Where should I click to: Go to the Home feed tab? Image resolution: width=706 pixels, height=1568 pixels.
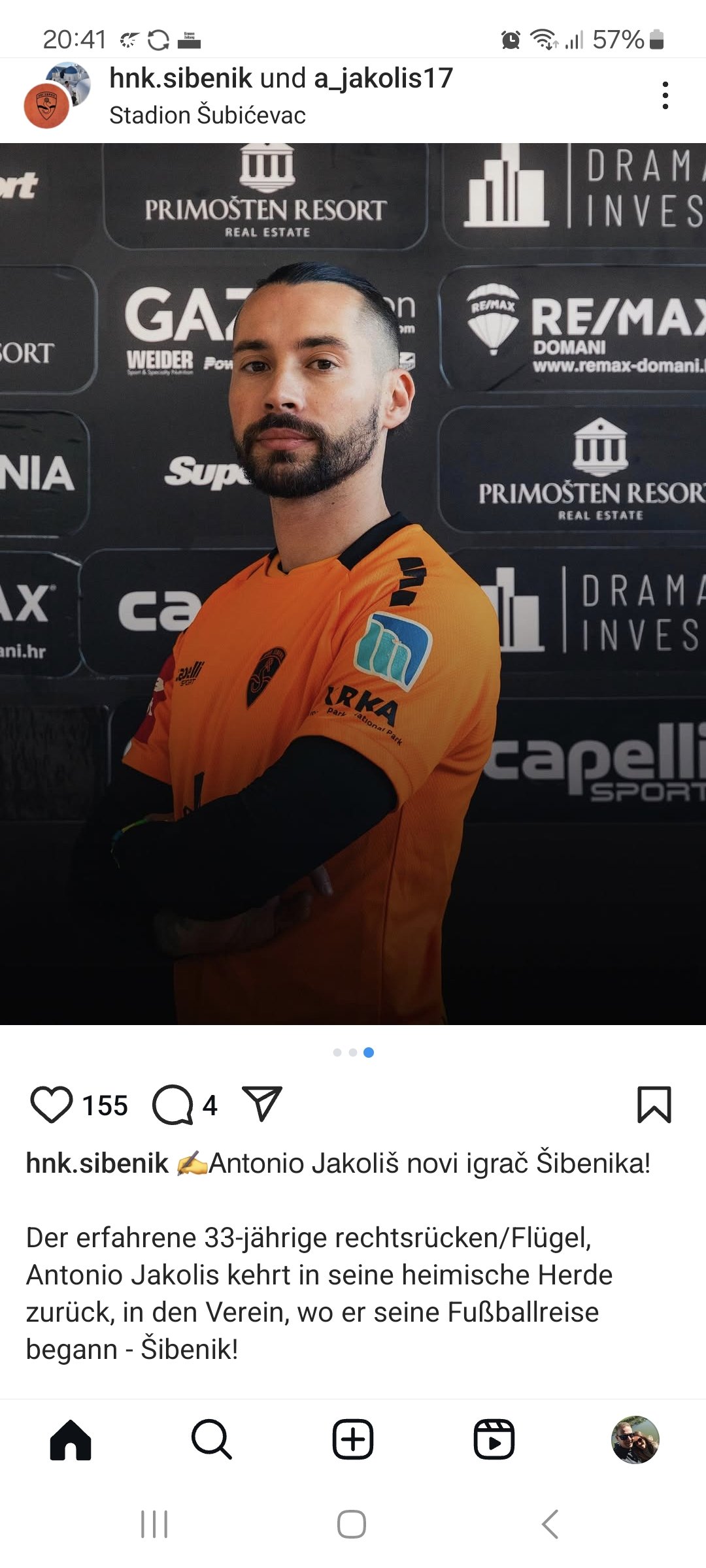(x=71, y=1440)
